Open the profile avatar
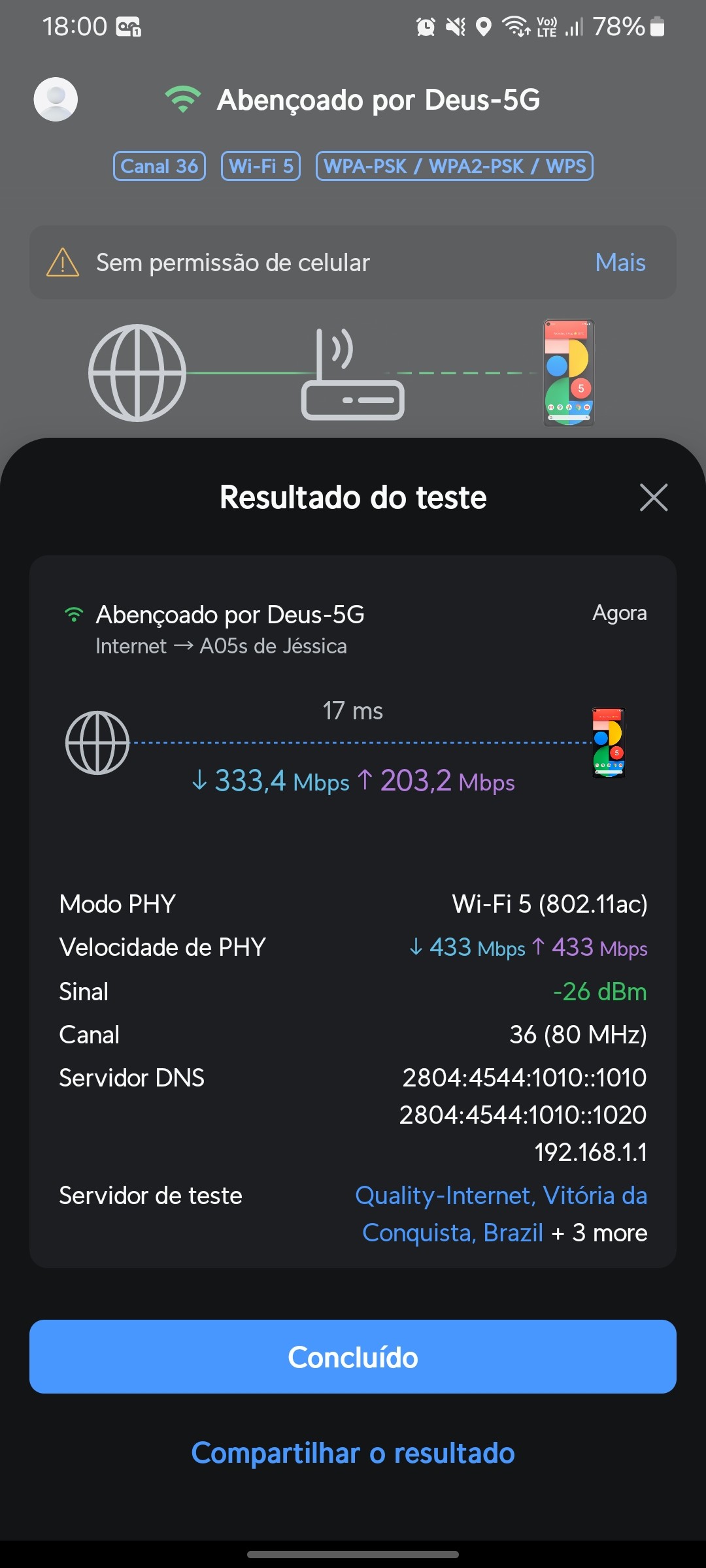This screenshot has width=706, height=1568. [x=56, y=99]
